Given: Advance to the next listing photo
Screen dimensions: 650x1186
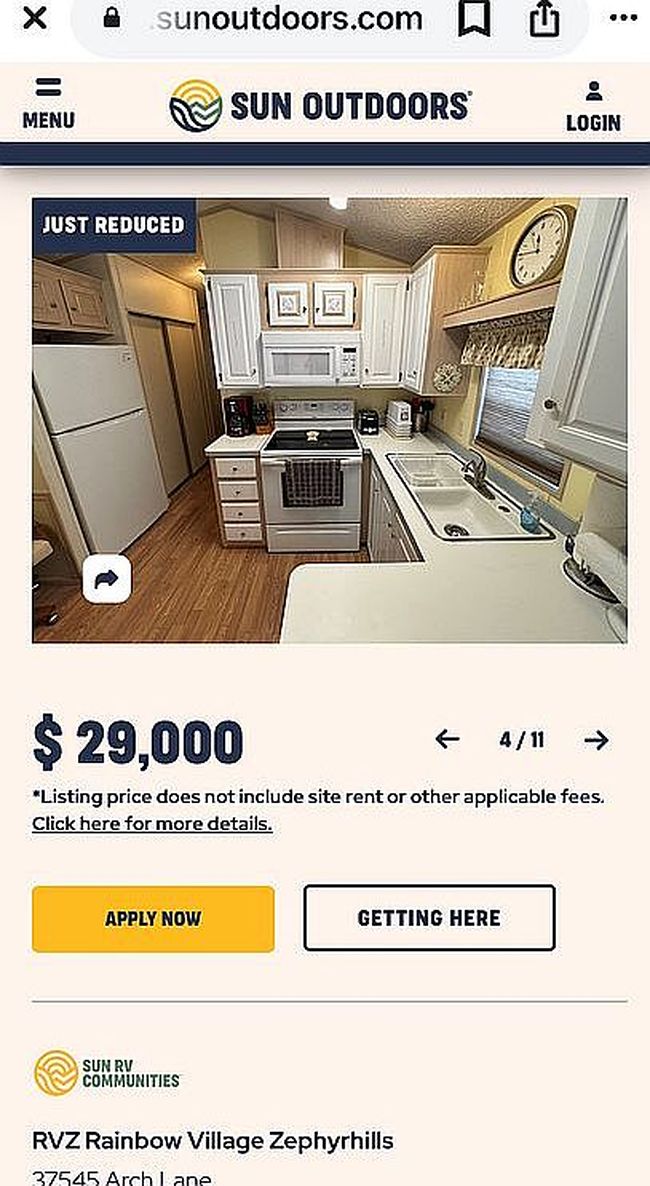Looking at the screenshot, I should click(596, 740).
